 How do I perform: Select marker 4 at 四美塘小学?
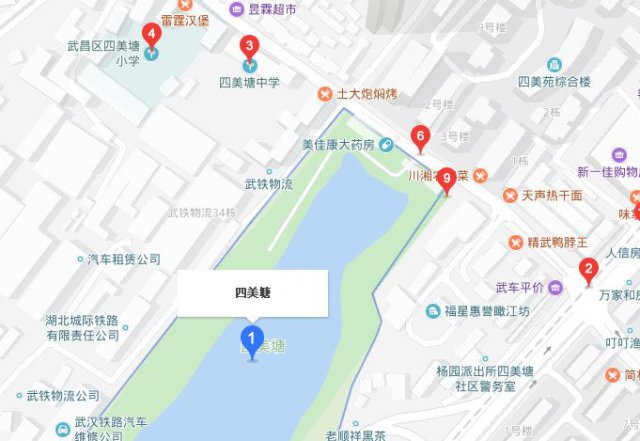click(151, 33)
